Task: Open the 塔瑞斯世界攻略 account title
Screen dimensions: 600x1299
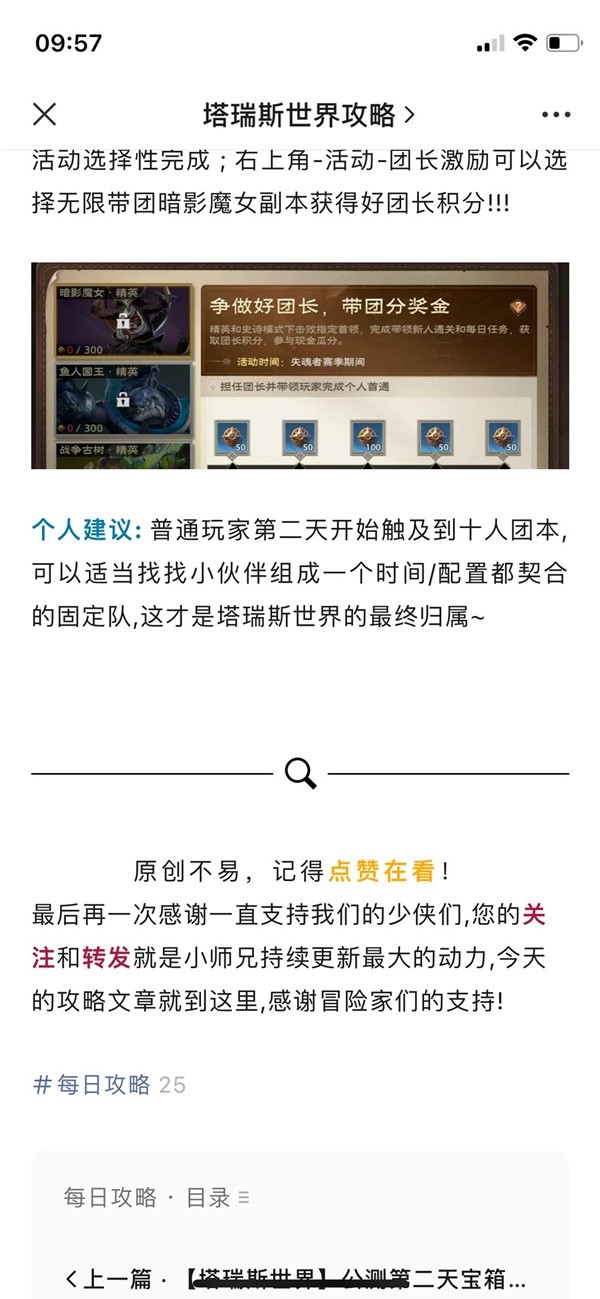Action: (x=308, y=115)
